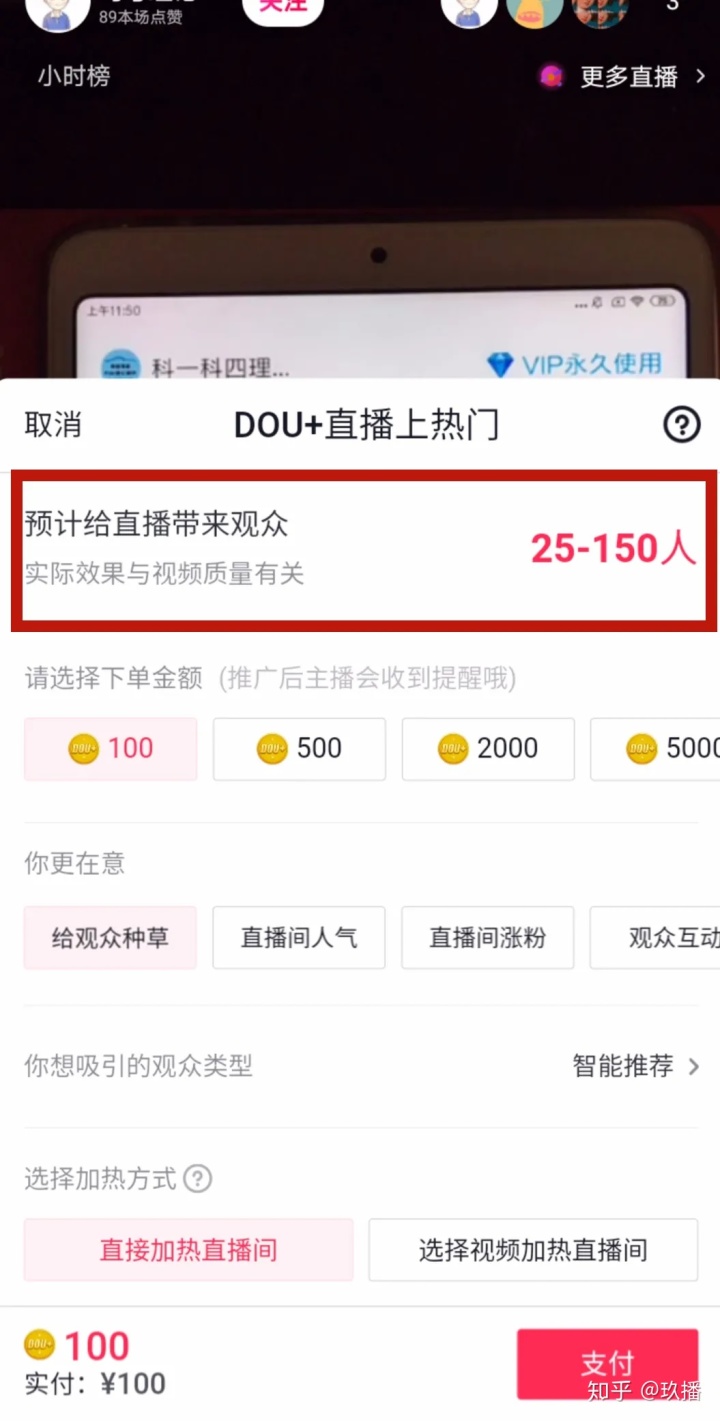This screenshot has height=1421, width=720.
Task: Select 直接加热直播间 heating method
Action: point(189,1250)
